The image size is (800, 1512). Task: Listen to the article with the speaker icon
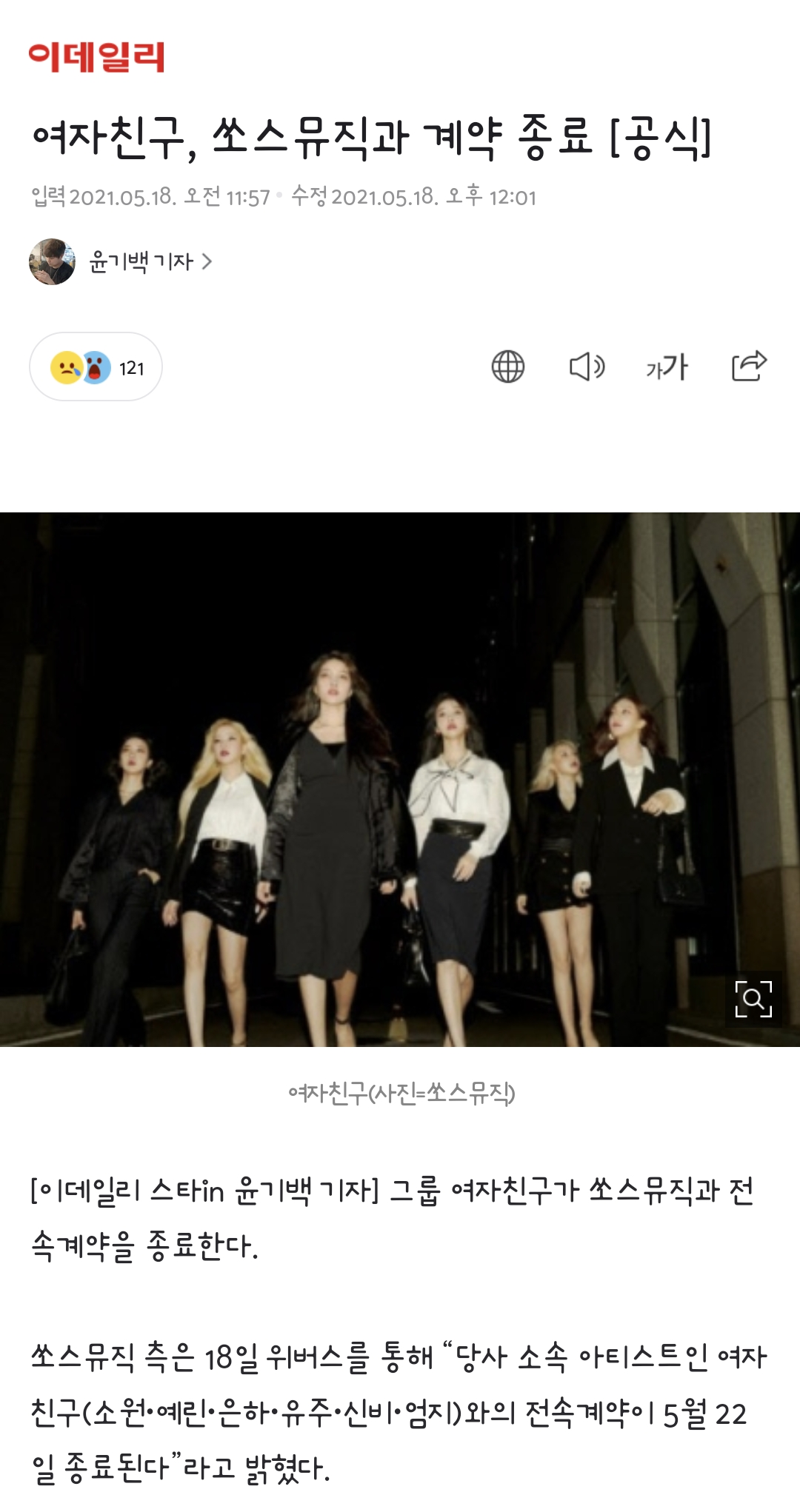pos(587,367)
